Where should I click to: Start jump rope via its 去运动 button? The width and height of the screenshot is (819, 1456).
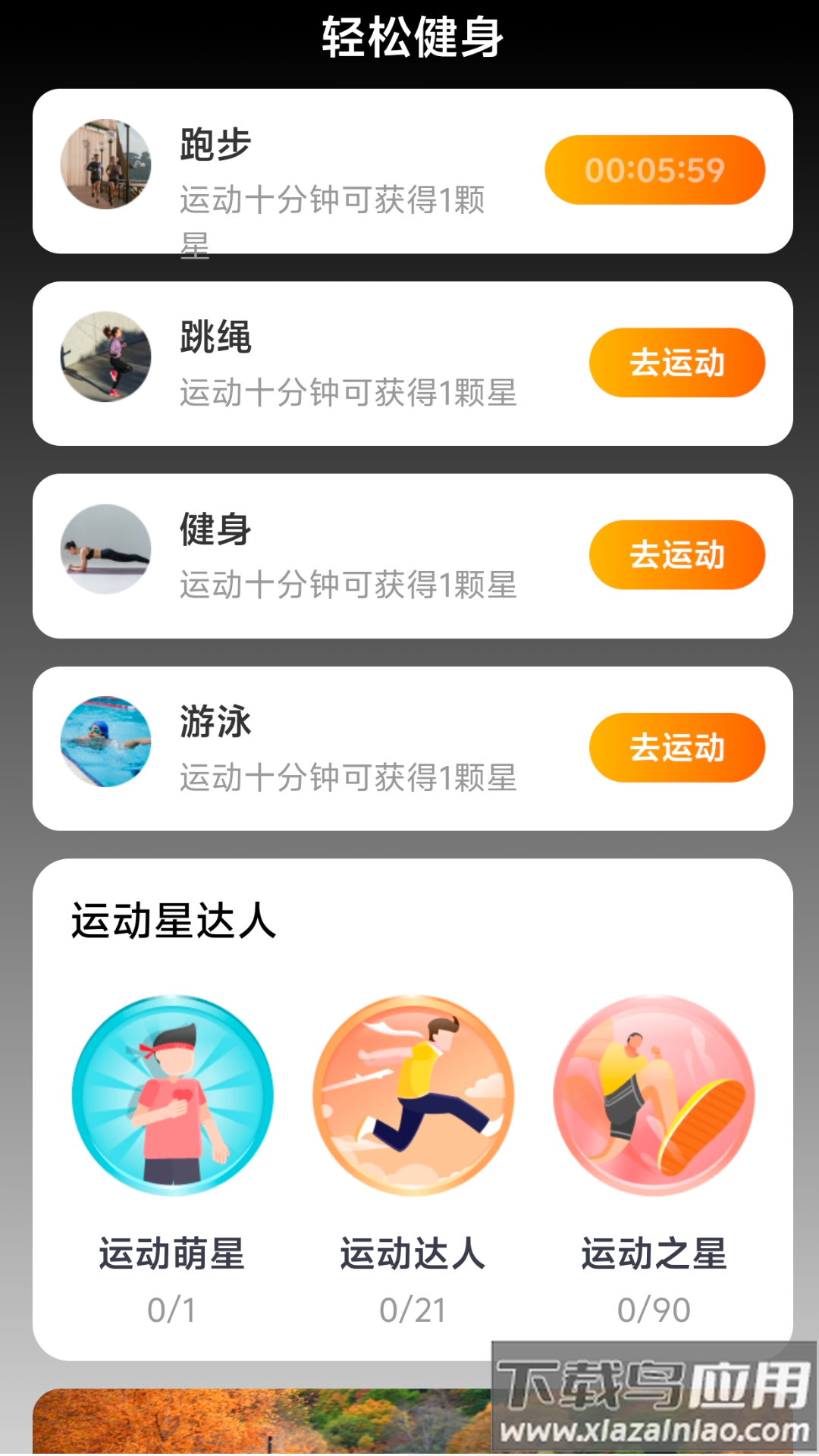tap(677, 362)
